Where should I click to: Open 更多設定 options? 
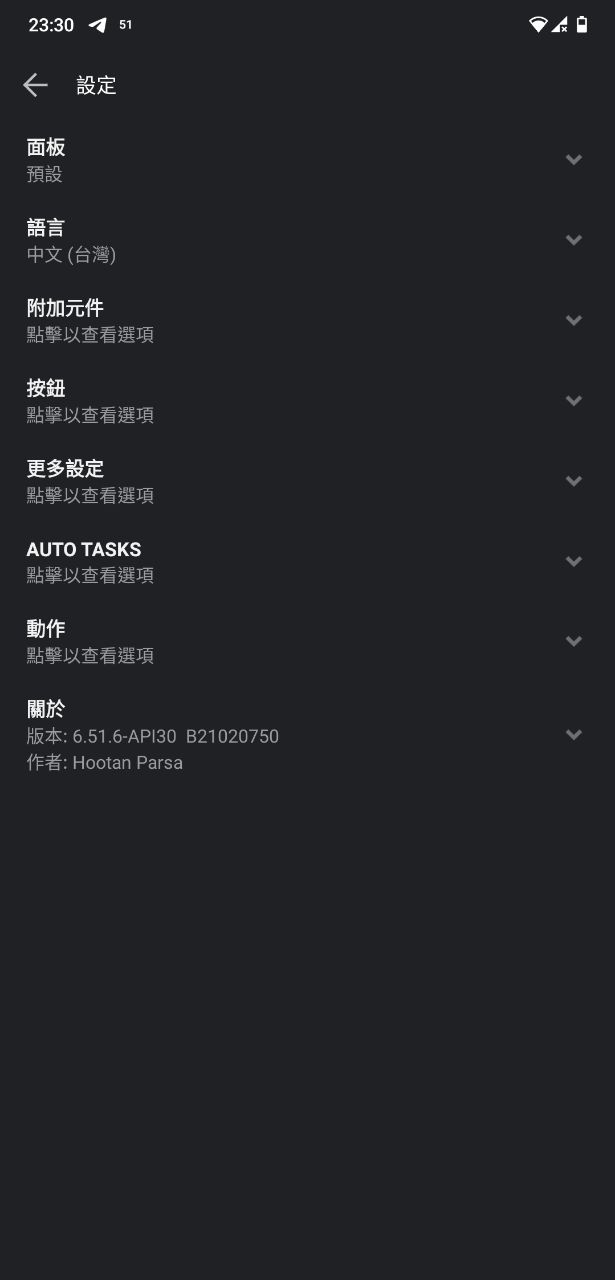click(307, 481)
